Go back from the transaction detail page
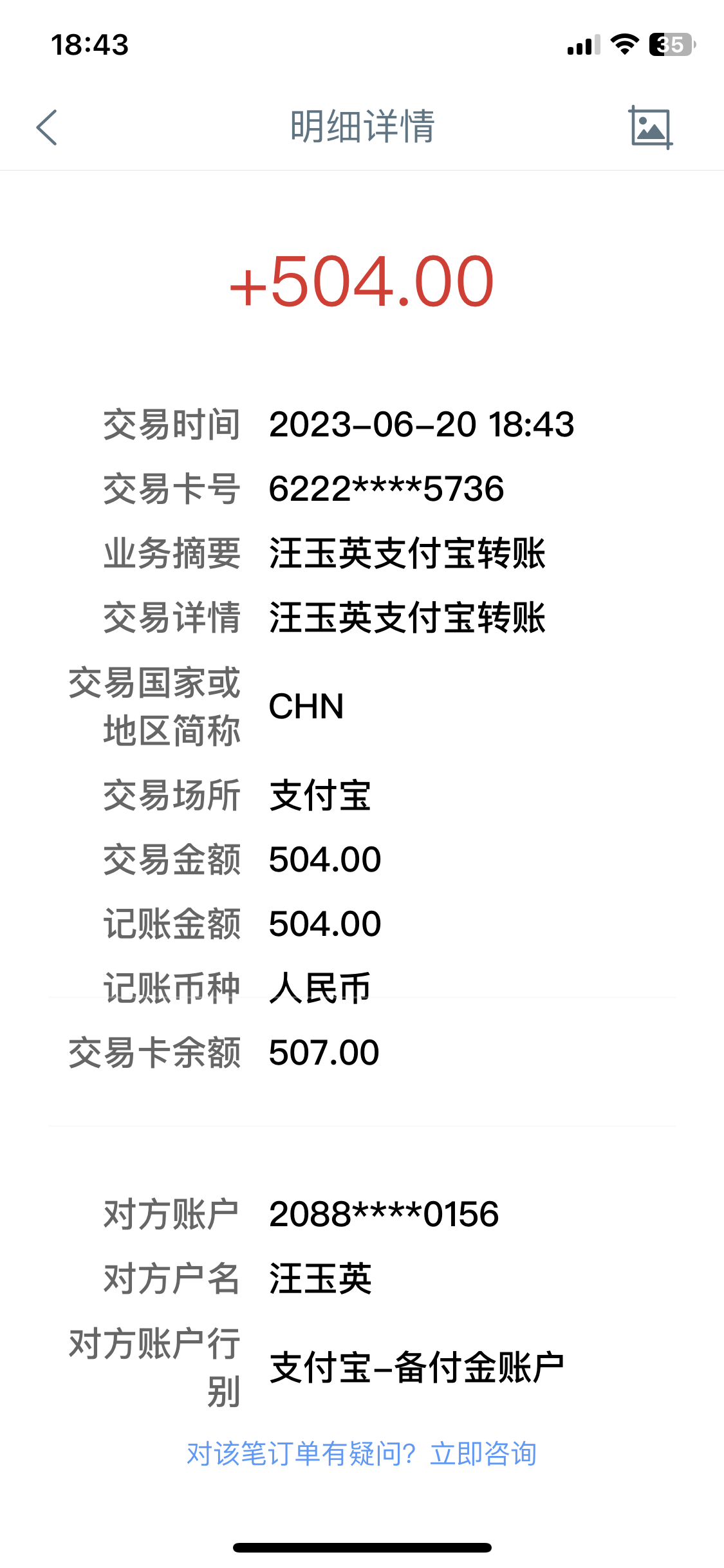 pos(47,127)
